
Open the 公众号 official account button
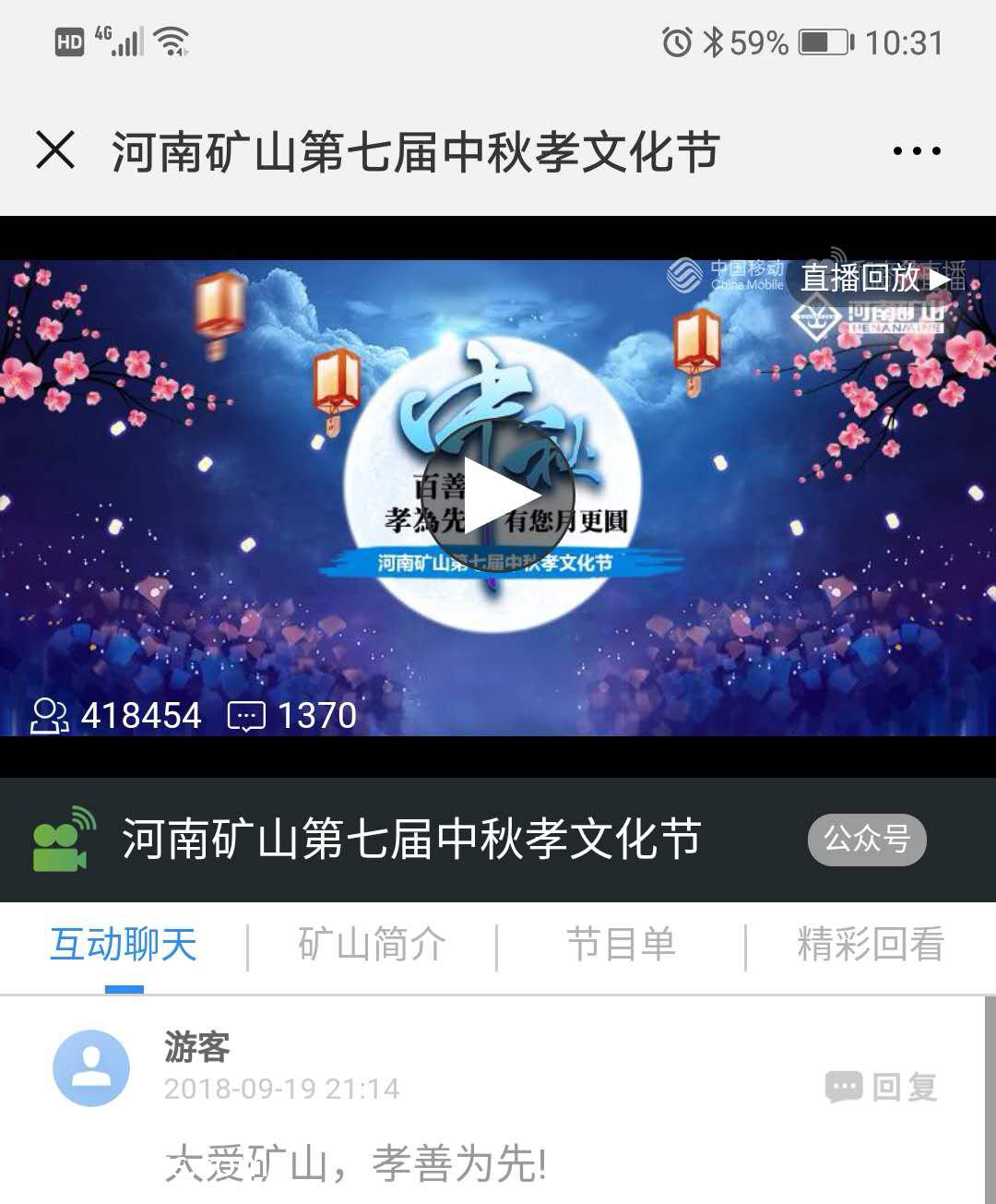point(866,840)
